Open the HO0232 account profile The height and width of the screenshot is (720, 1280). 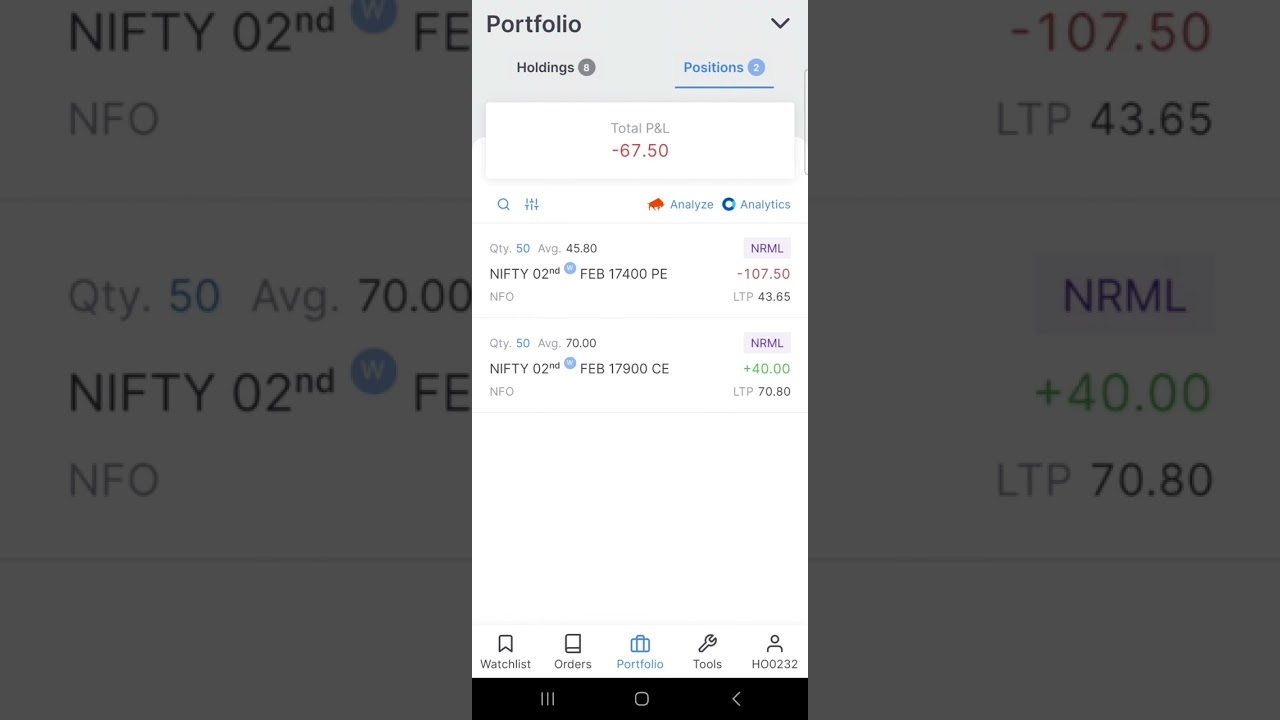[774, 652]
